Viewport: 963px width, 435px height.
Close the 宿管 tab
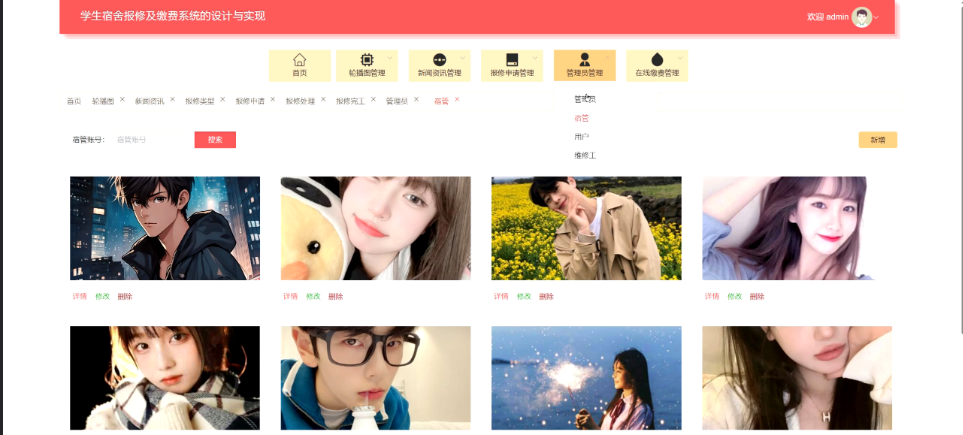coord(457,100)
